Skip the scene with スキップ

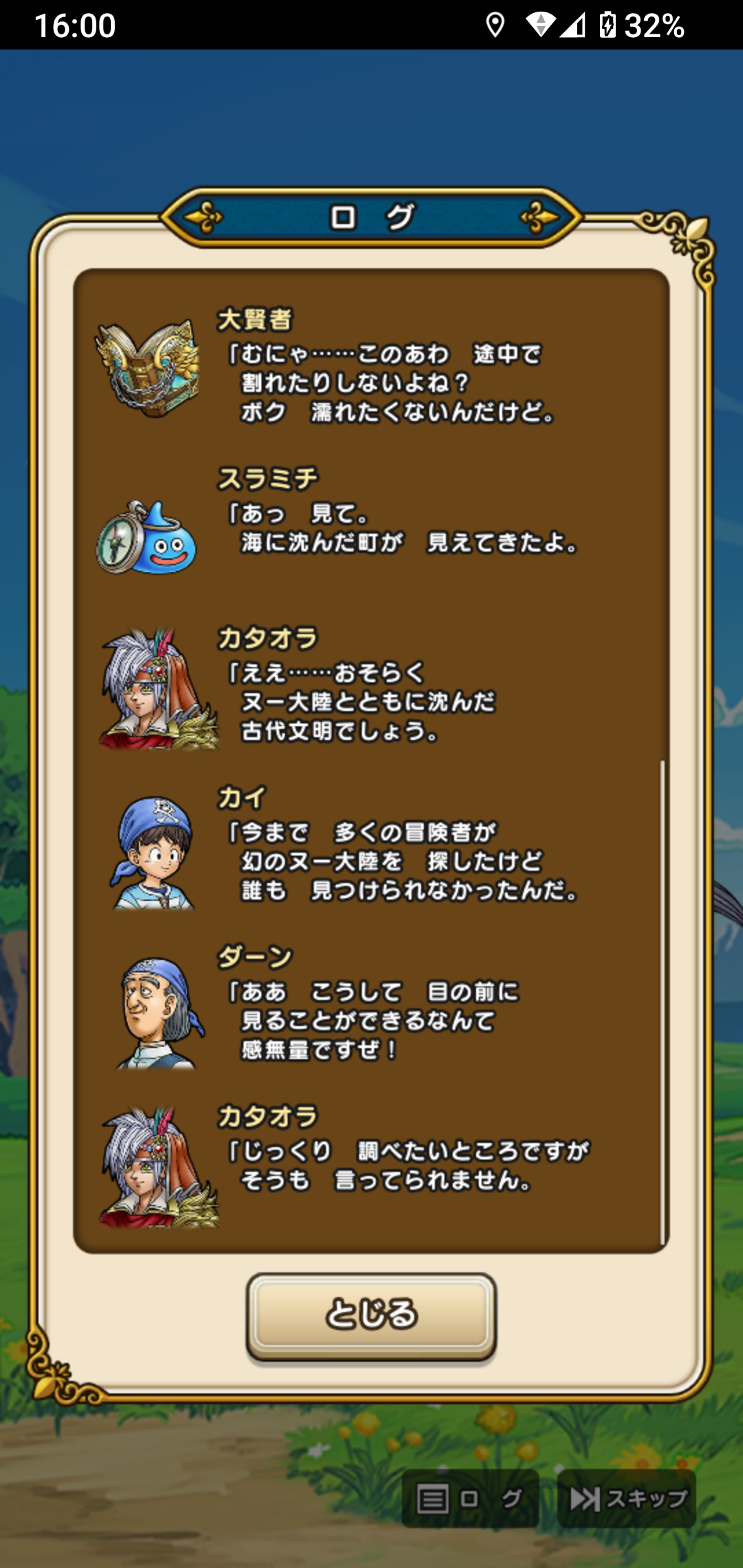627,1499
